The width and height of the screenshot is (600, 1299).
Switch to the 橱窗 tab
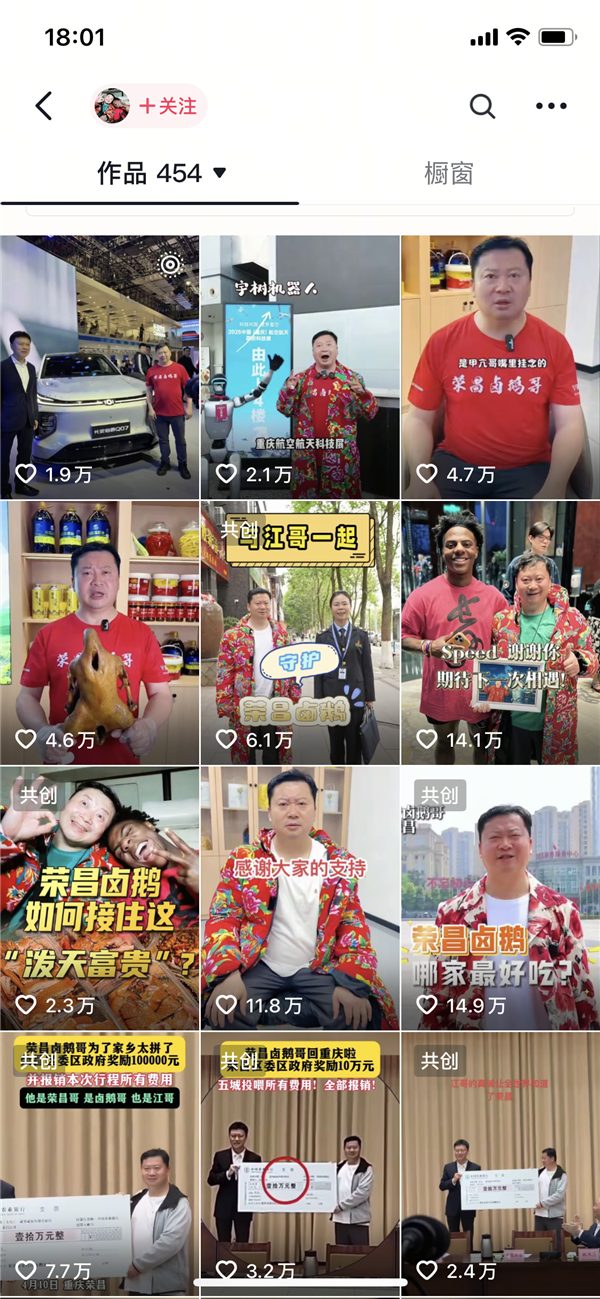pos(448,173)
